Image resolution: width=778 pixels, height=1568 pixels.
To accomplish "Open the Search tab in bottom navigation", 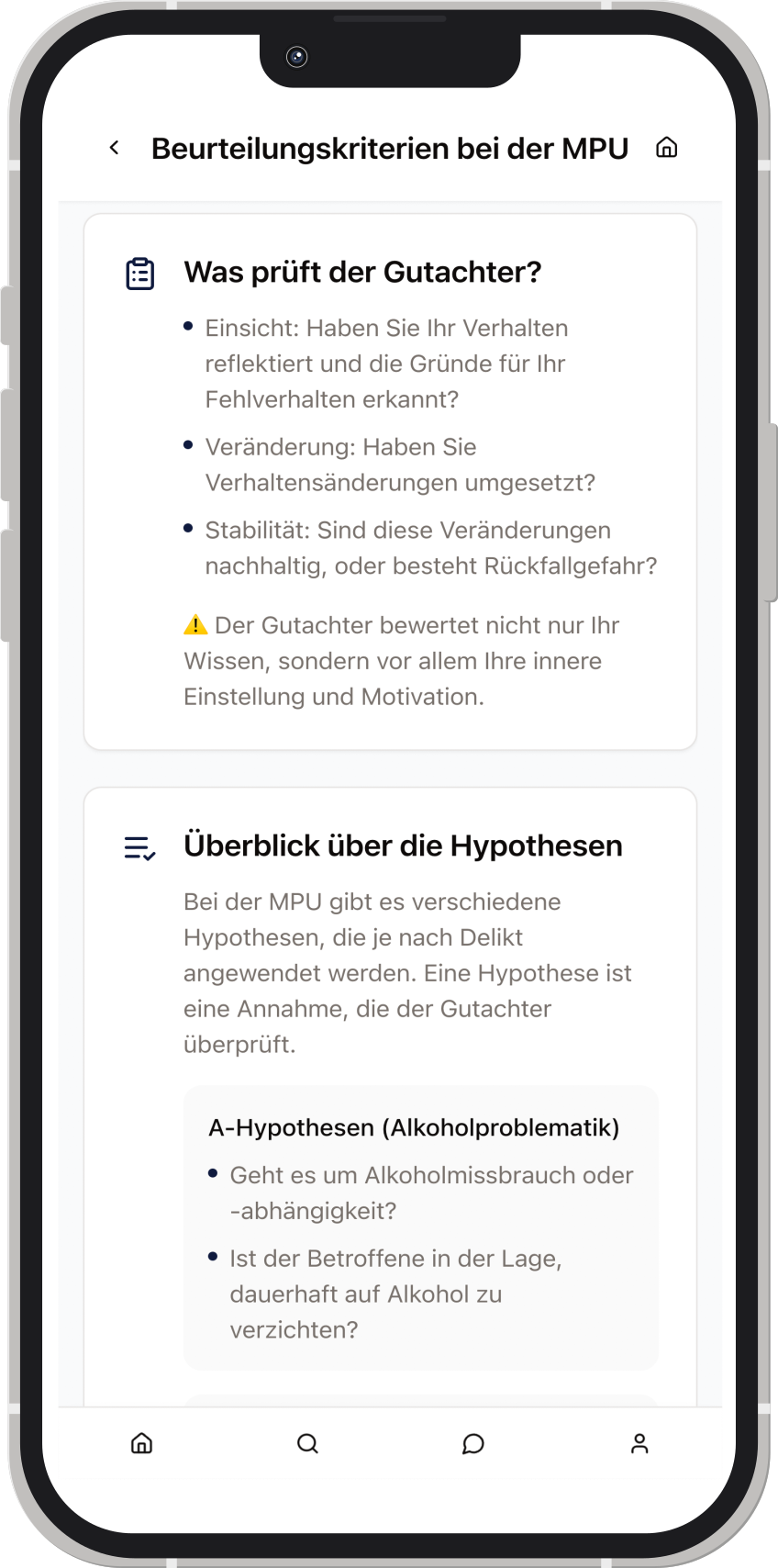I will 307,1443.
